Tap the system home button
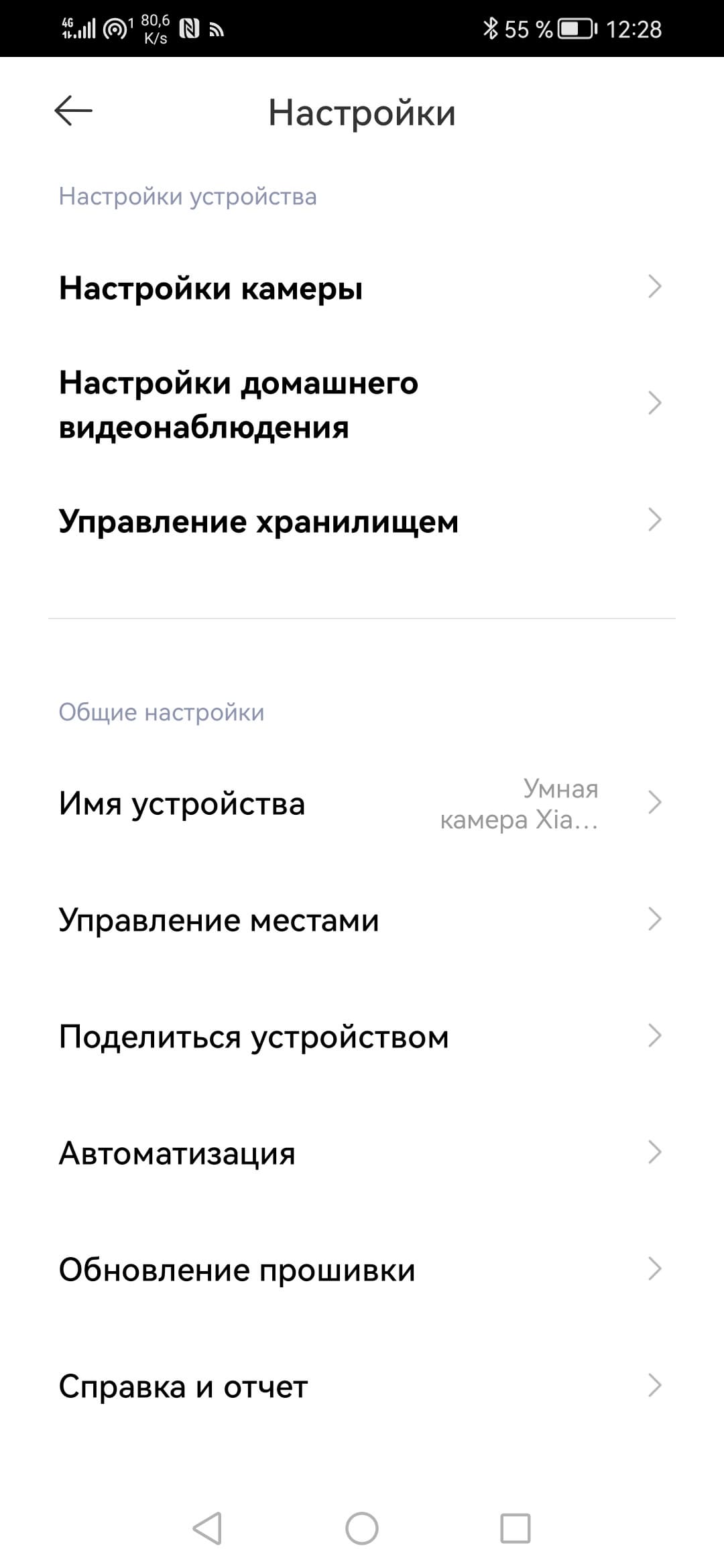The image size is (724, 1568). pyautogui.click(x=361, y=1528)
